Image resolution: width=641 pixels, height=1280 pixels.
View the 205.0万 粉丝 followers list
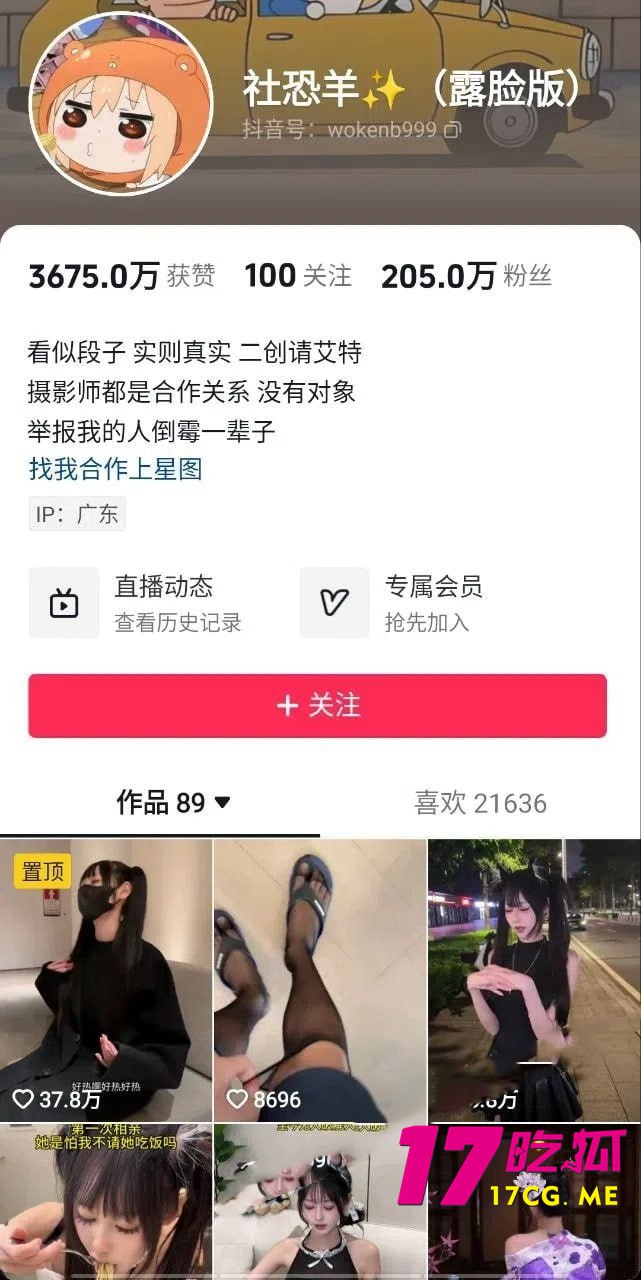click(x=466, y=276)
